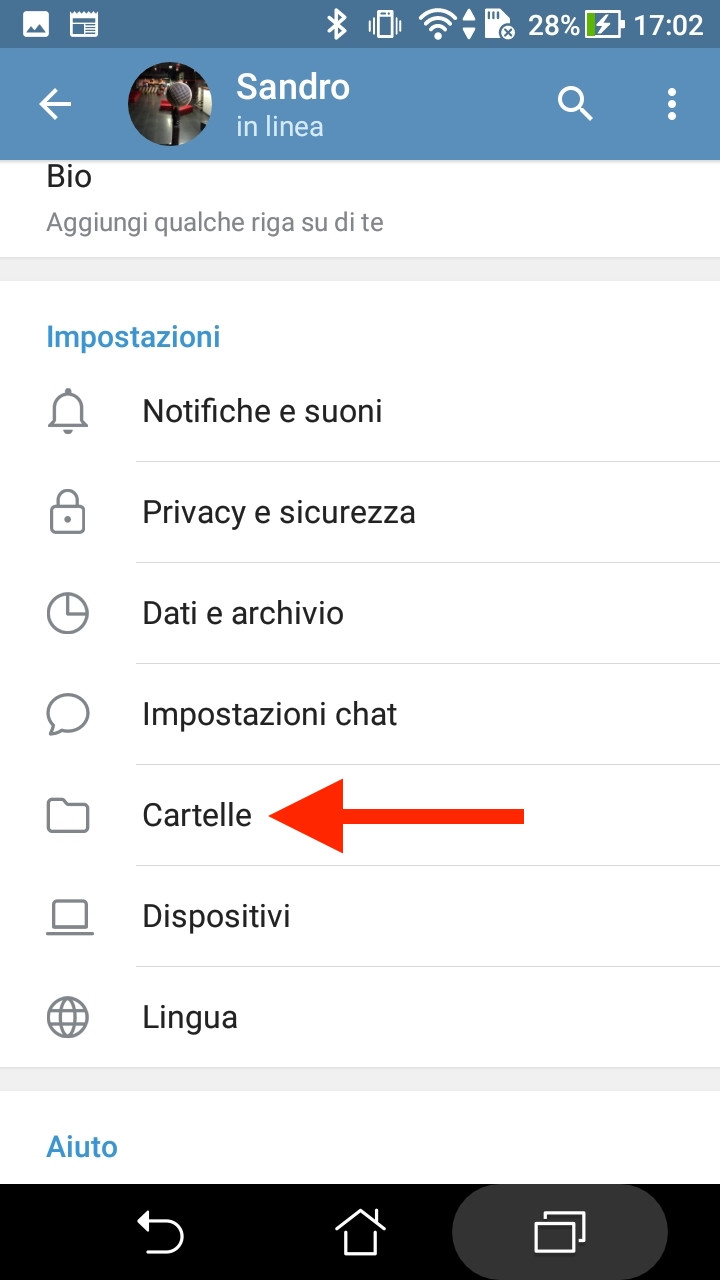Open the search magnifier icon
Image resolution: width=720 pixels, height=1280 pixels.
[575, 103]
